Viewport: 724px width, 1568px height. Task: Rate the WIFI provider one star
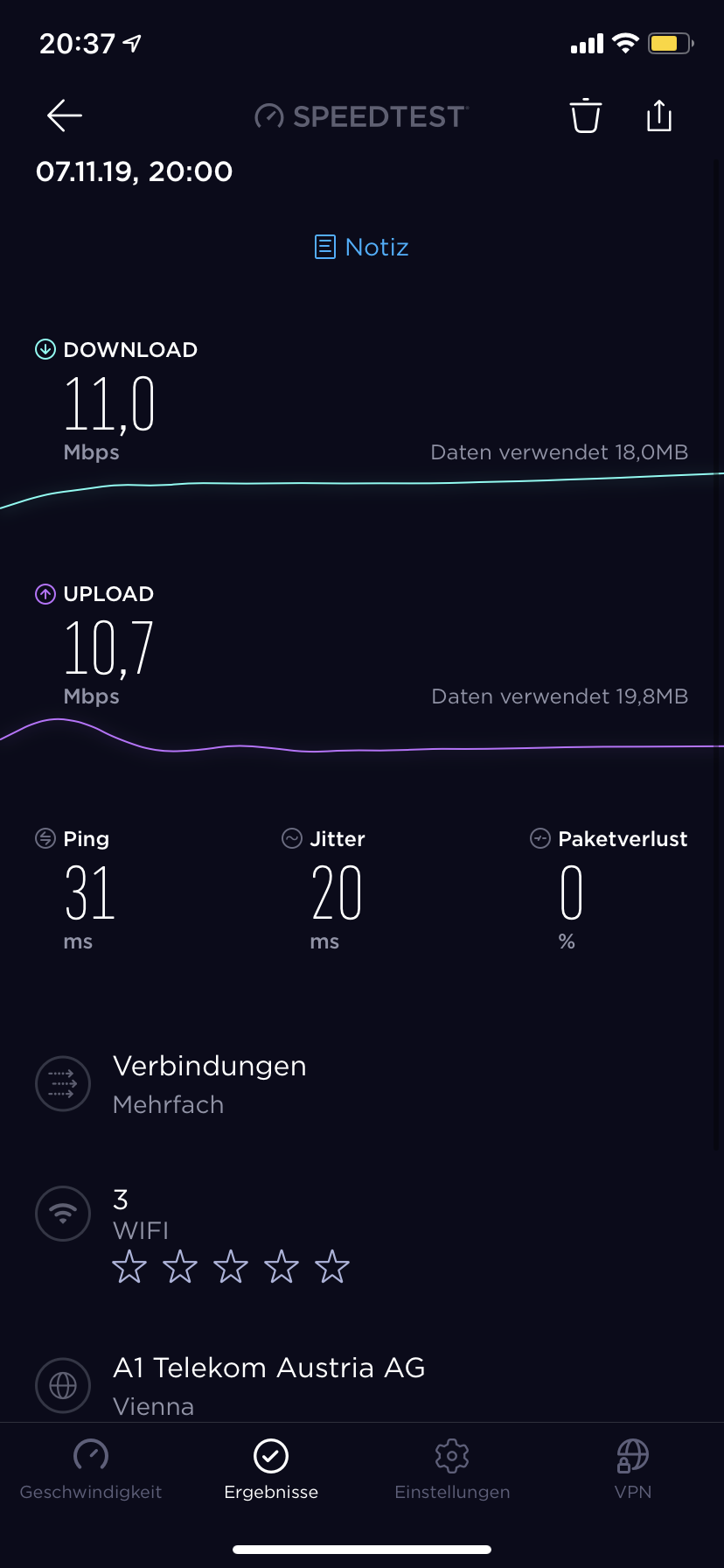click(129, 1266)
